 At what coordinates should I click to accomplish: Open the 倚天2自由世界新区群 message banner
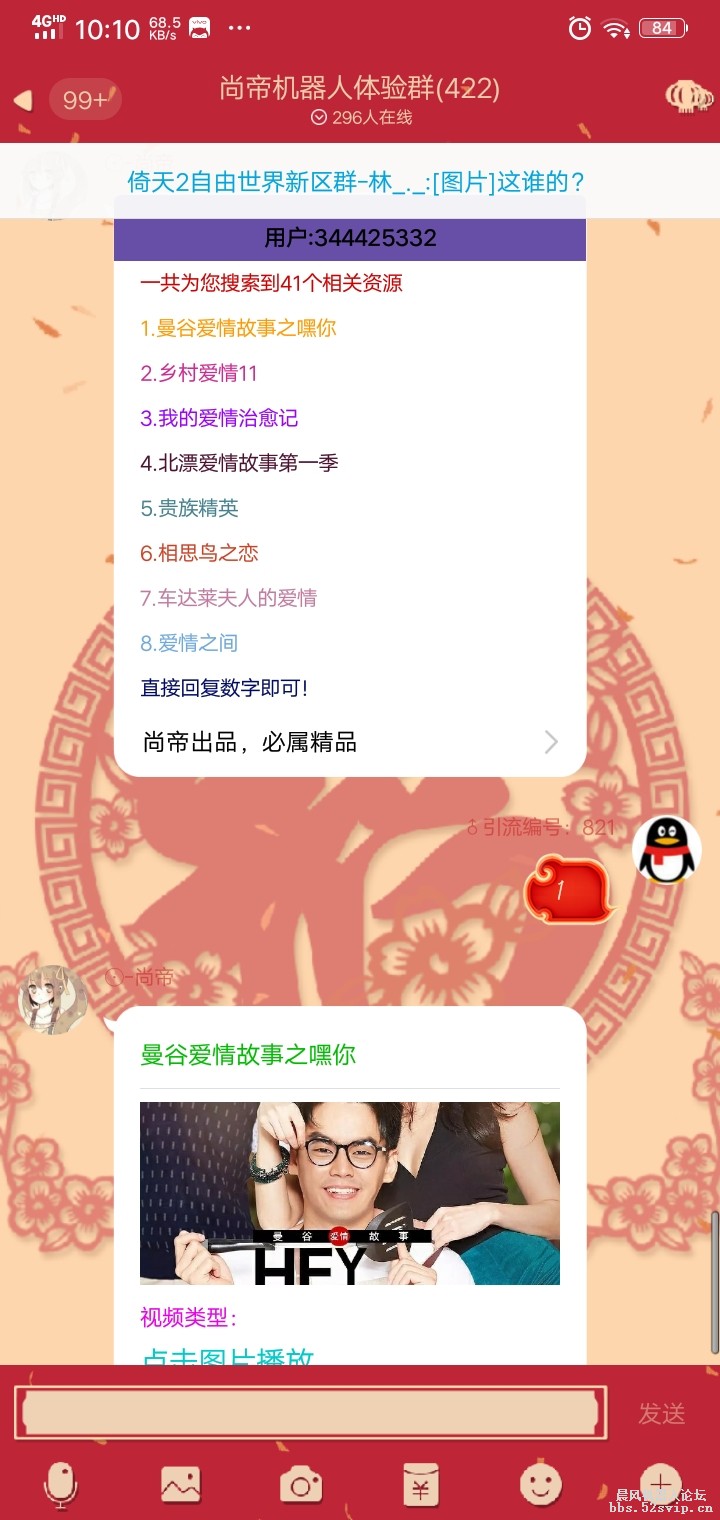356,182
